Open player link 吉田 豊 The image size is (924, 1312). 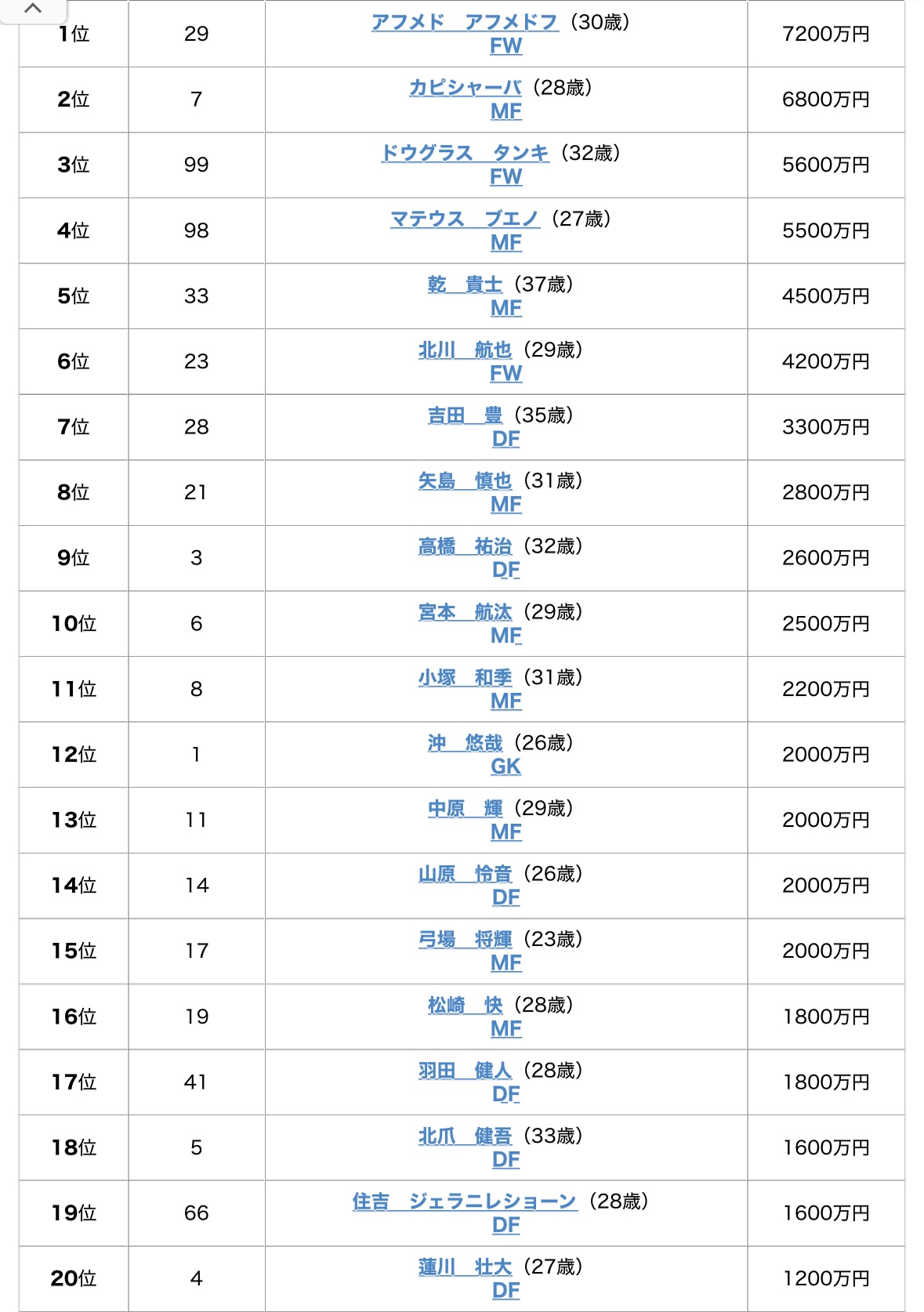(465, 415)
